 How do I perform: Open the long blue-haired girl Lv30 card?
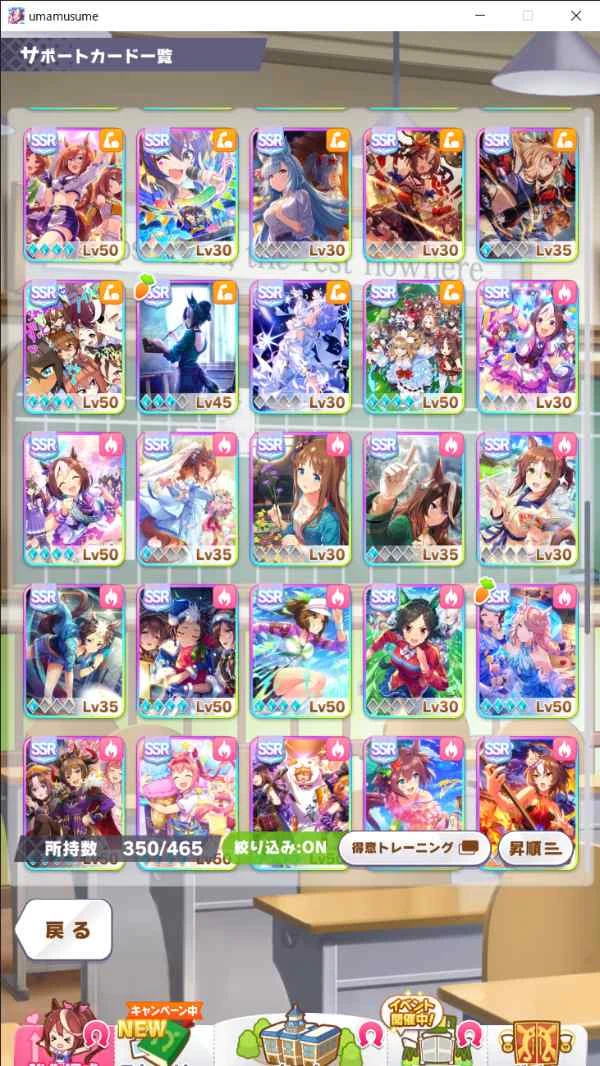[301, 194]
